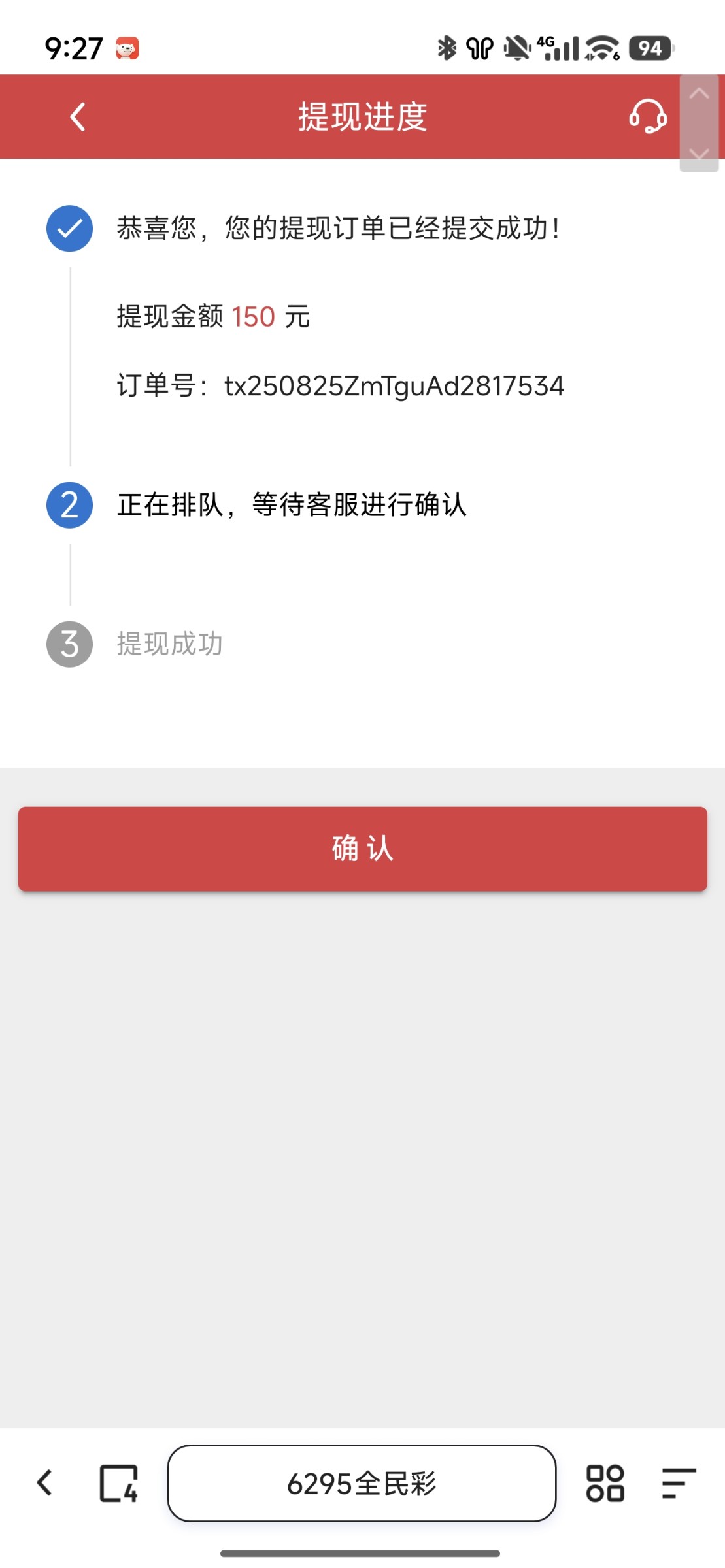Tap order number tx250825ZmTguAd2817534
The image size is (725, 1568).
click(396, 385)
